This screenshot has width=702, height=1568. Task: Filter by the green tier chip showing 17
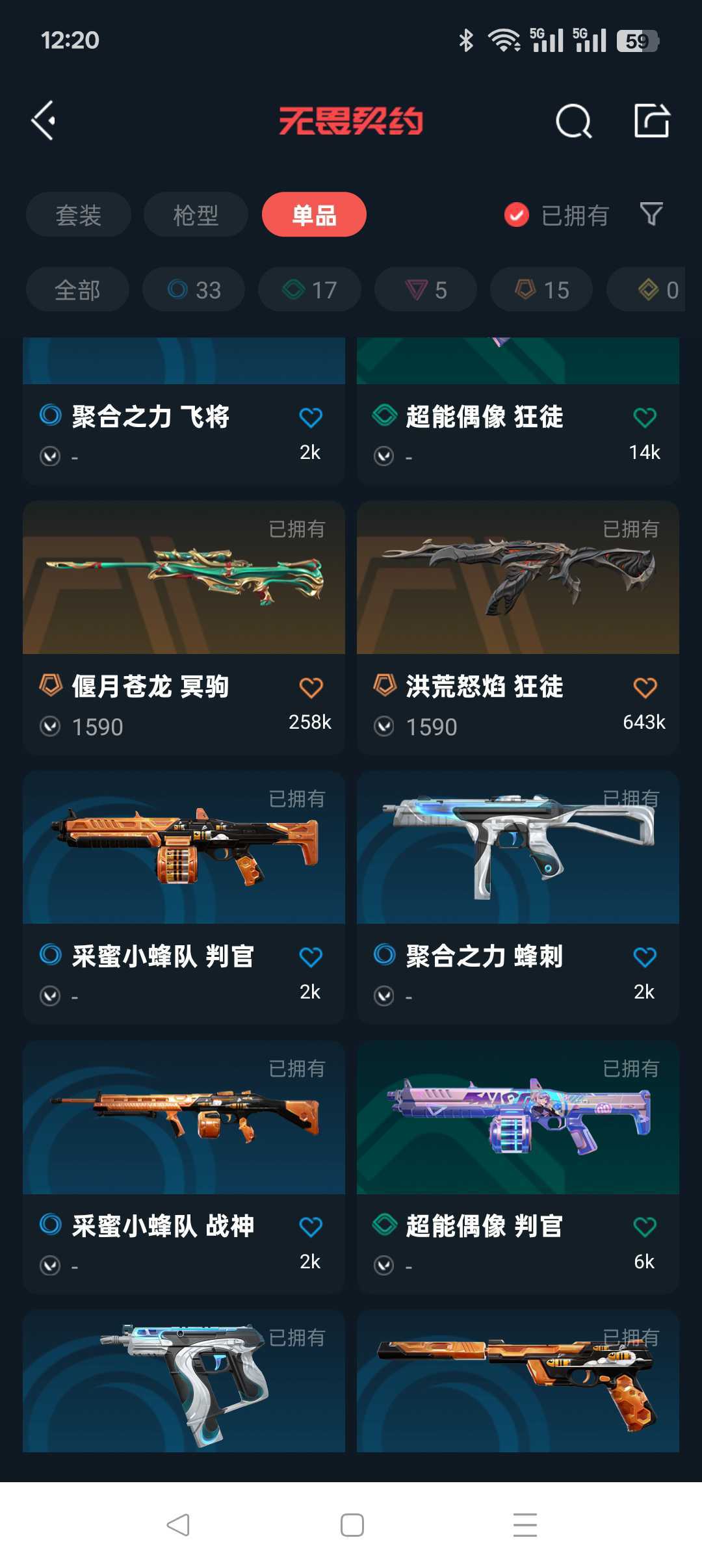[x=309, y=289]
